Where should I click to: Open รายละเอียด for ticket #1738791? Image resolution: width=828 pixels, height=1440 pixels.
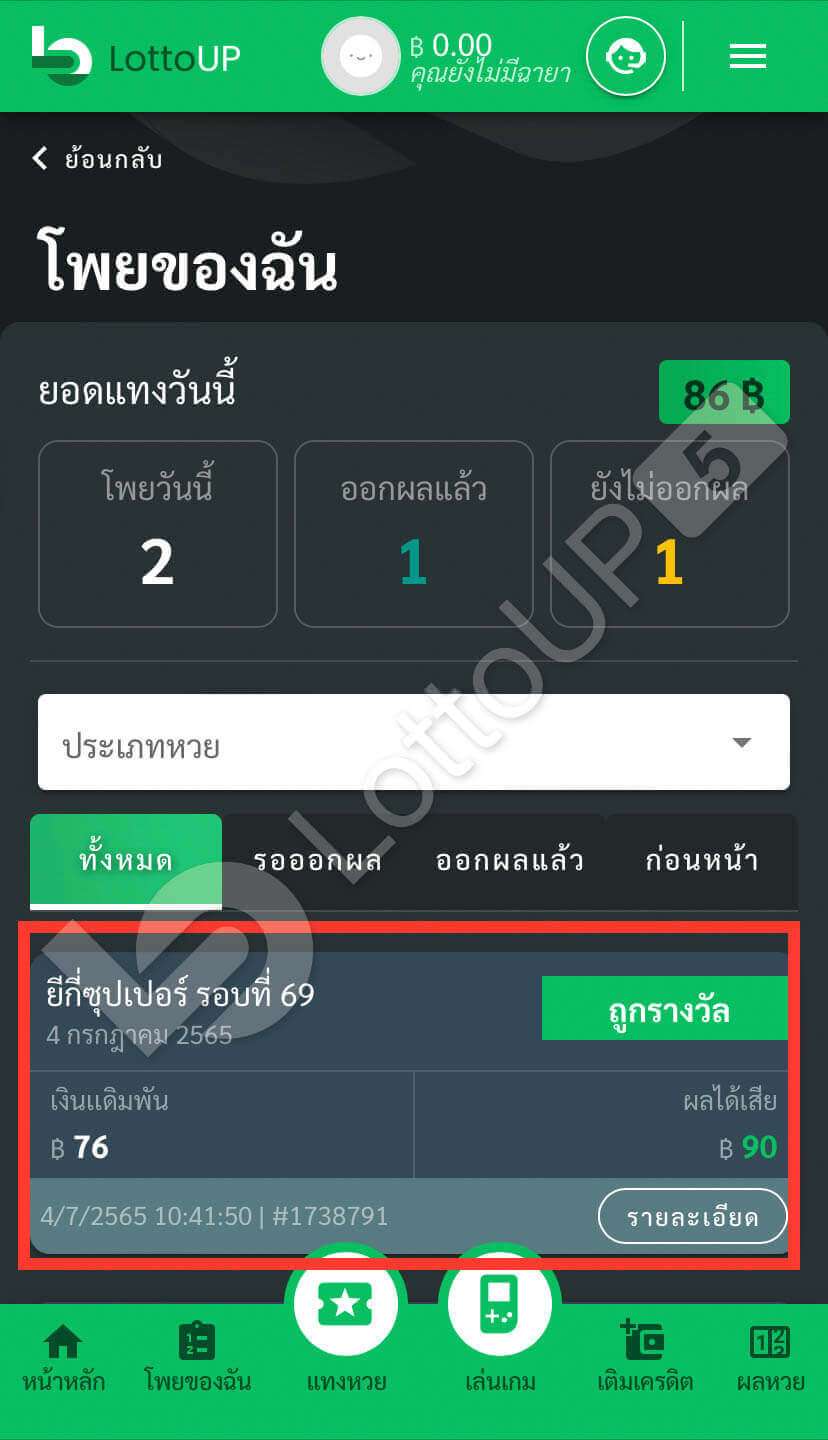[x=692, y=1217]
